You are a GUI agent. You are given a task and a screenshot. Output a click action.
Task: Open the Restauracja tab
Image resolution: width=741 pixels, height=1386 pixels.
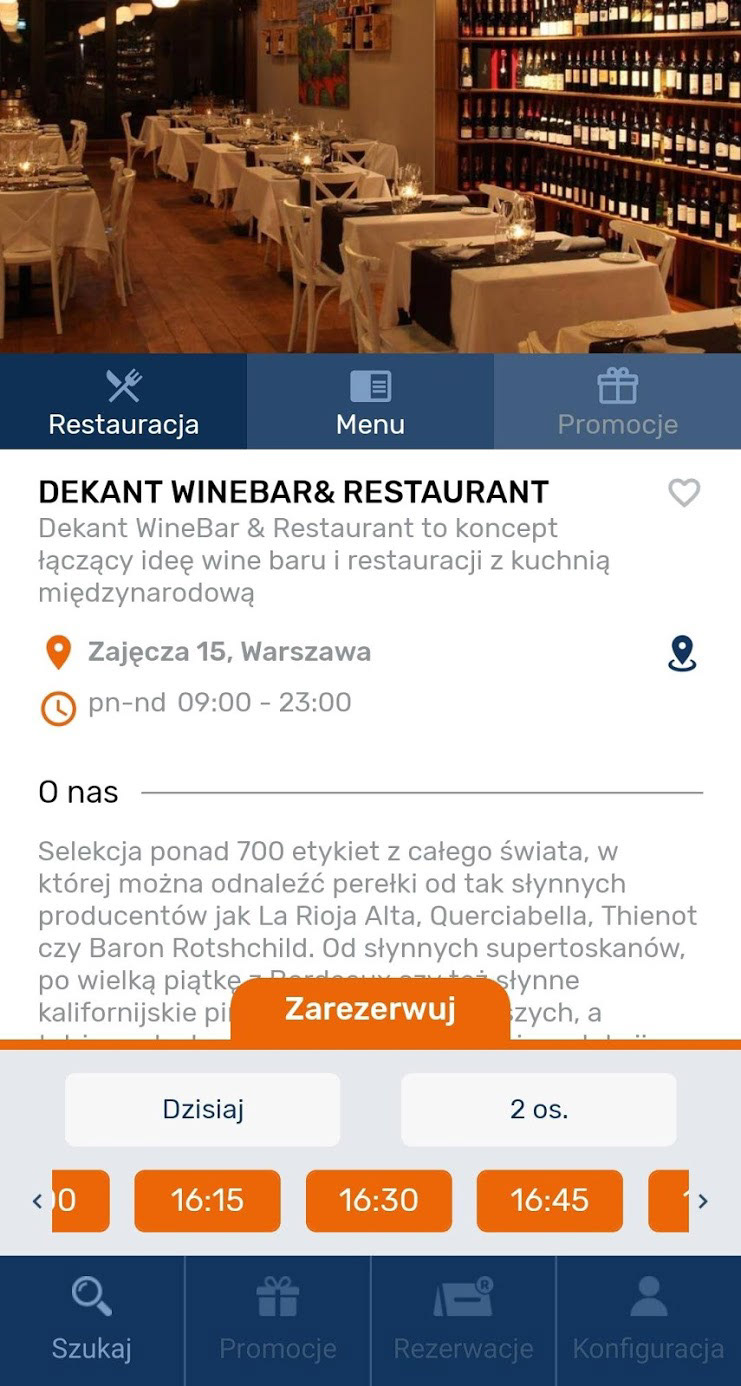click(123, 402)
